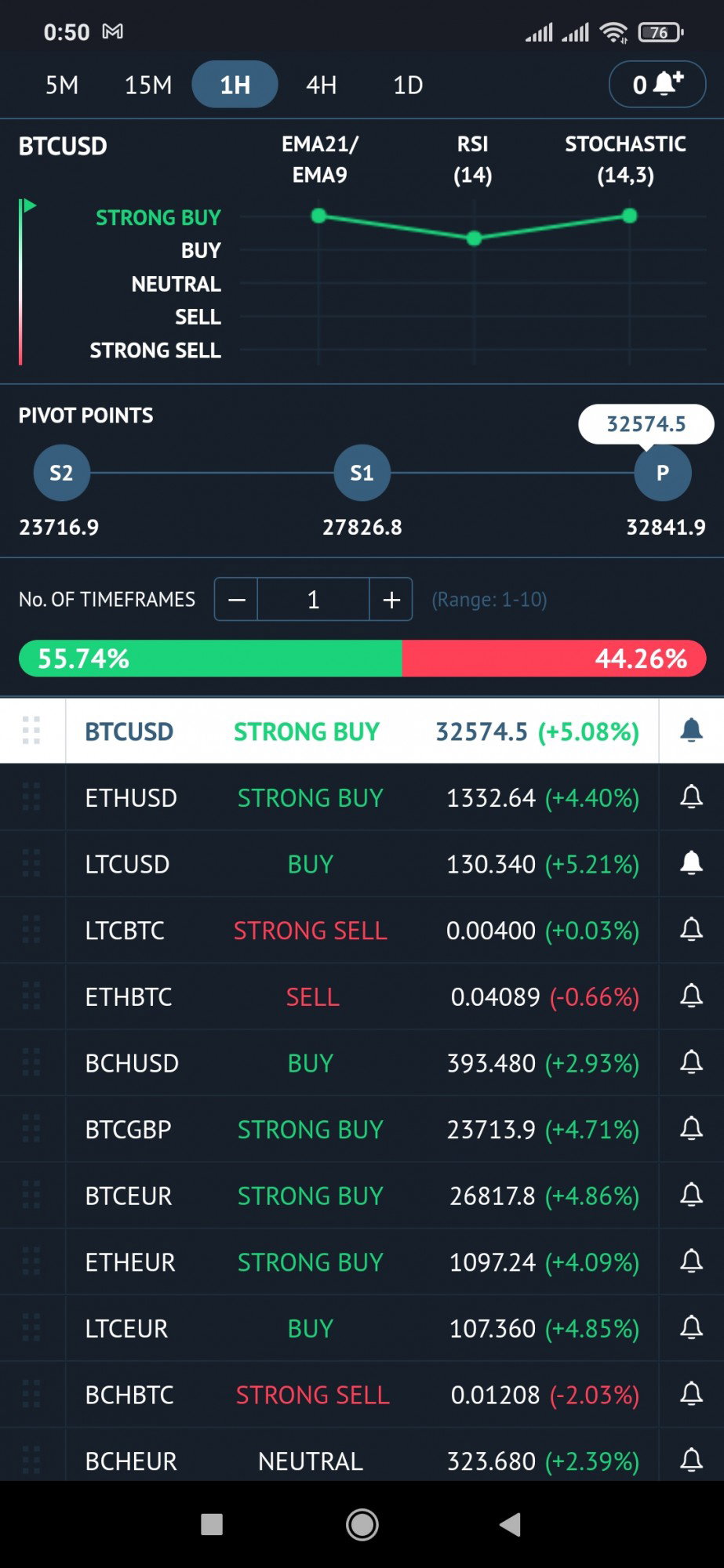The image size is (724, 1568).
Task: Switch to the 5M timeframe
Action: coord(62,85)
